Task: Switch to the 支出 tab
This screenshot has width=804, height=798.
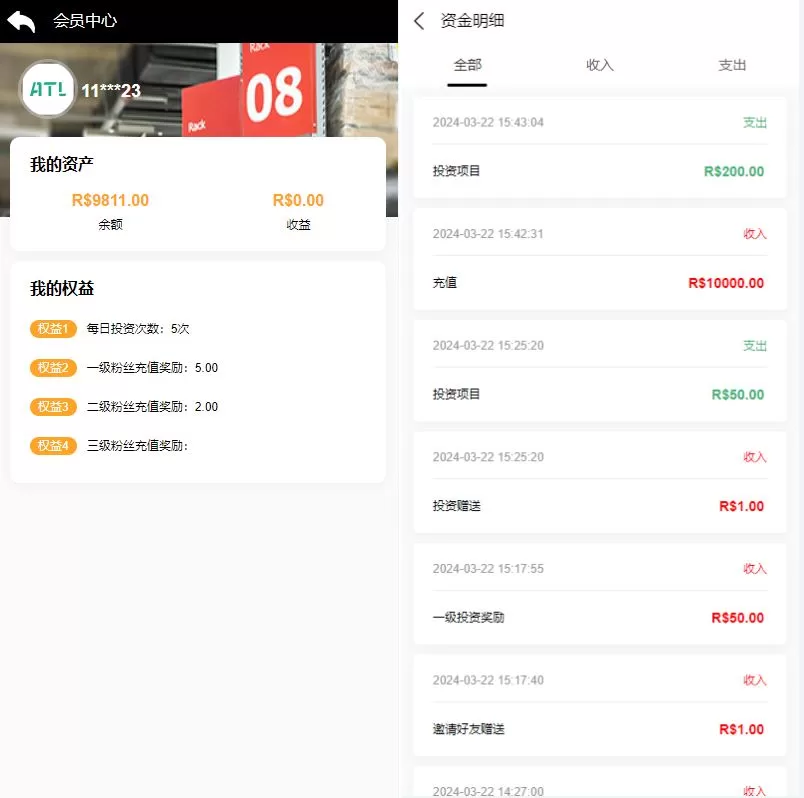Action: tap(732, 65)
